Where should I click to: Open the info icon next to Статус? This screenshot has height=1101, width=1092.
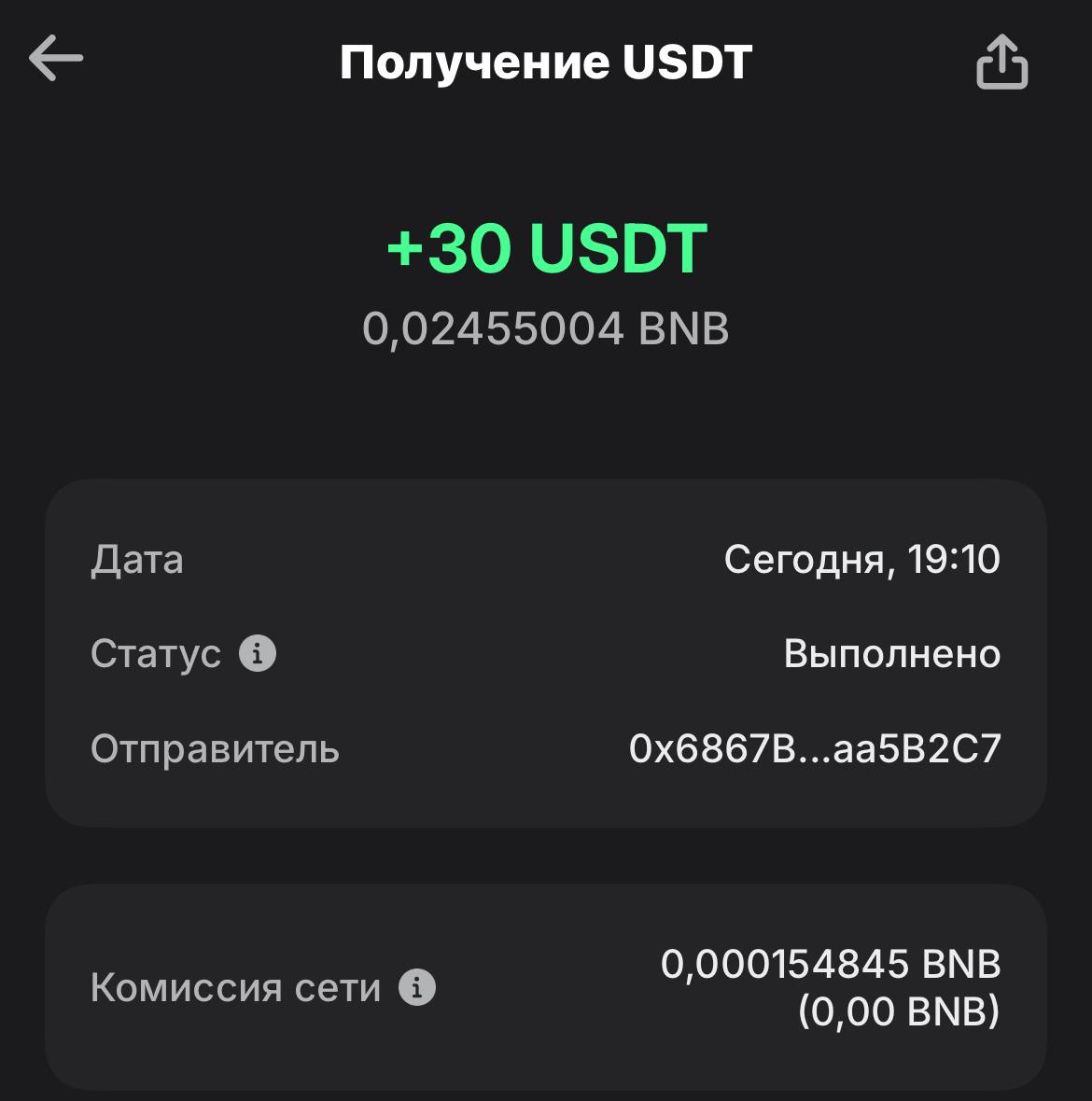tap(258, 653)
